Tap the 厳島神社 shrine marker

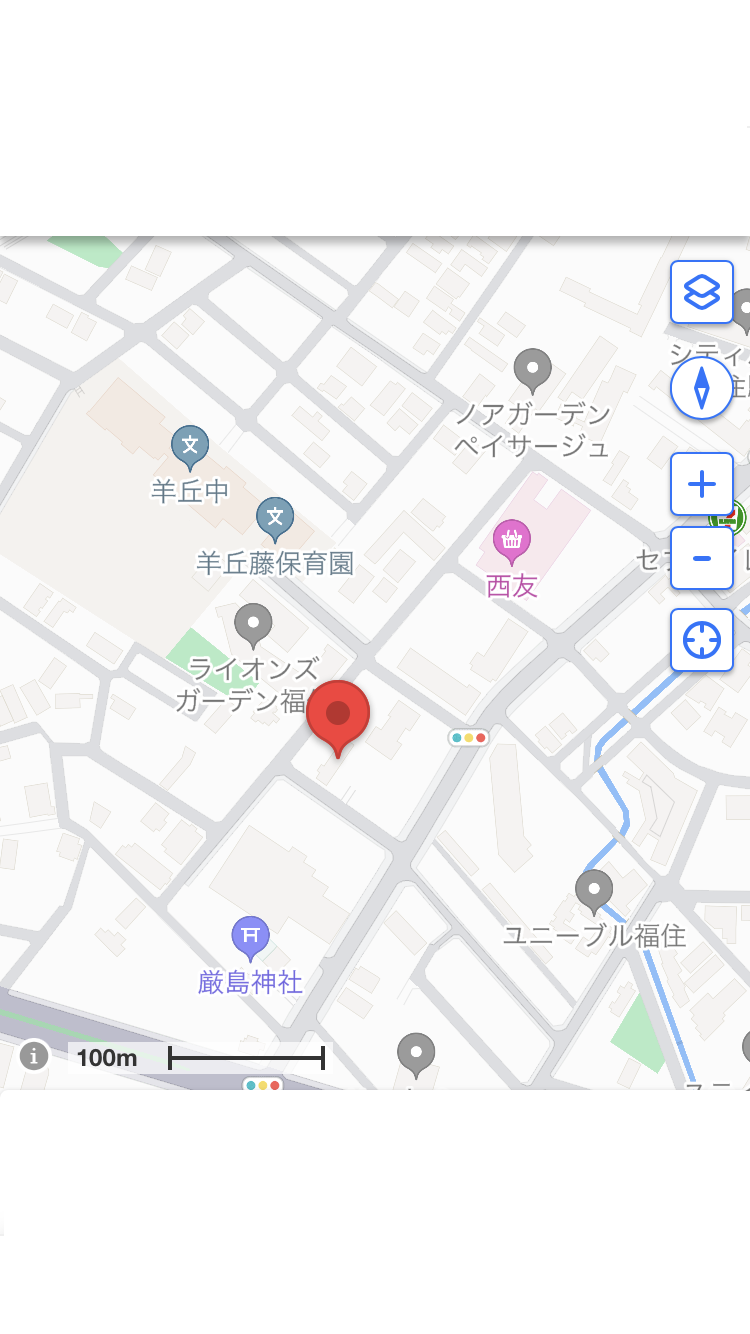click(250, 936)
